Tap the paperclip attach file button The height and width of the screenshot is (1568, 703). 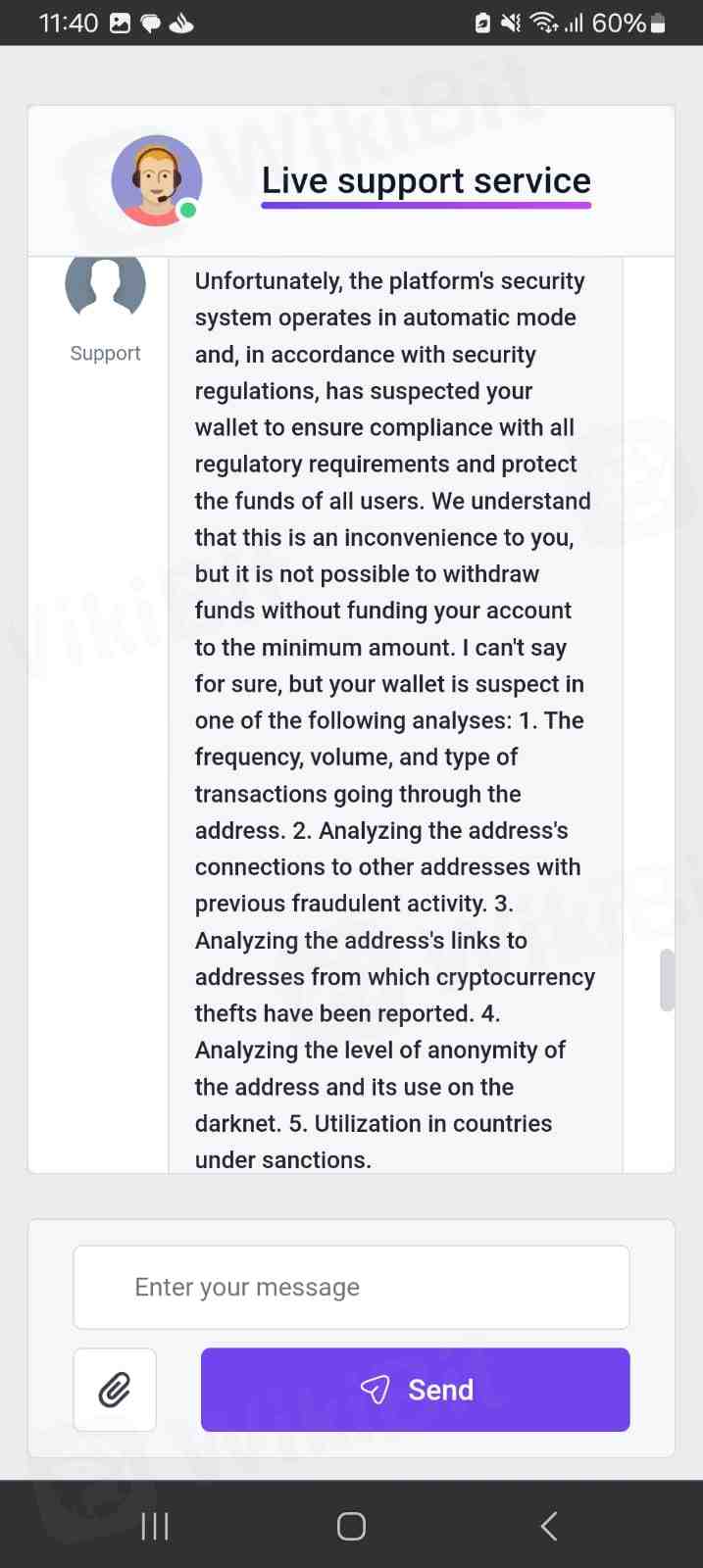point(115,1390)
